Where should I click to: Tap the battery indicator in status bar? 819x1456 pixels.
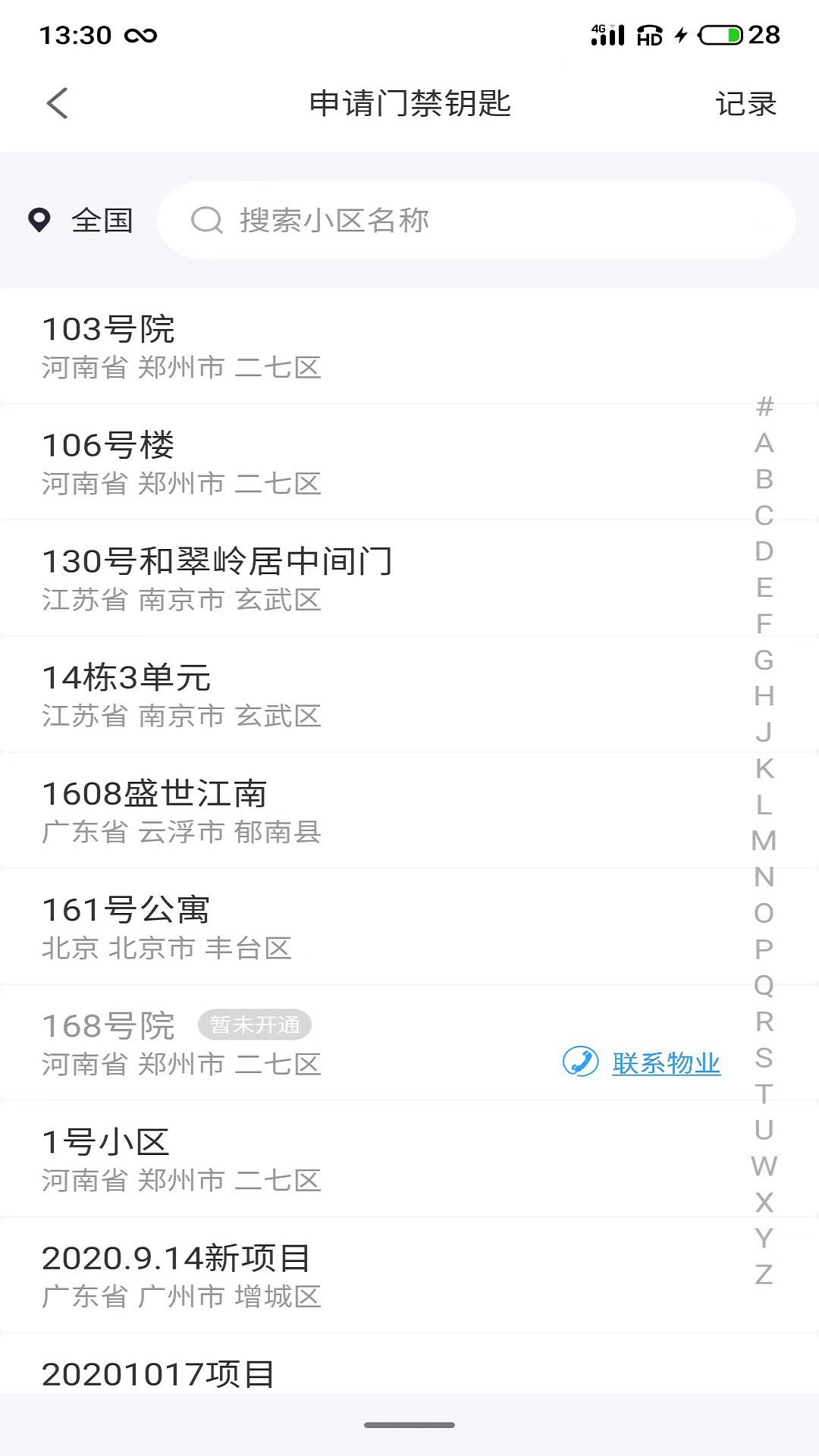click(x=720, y=33)
